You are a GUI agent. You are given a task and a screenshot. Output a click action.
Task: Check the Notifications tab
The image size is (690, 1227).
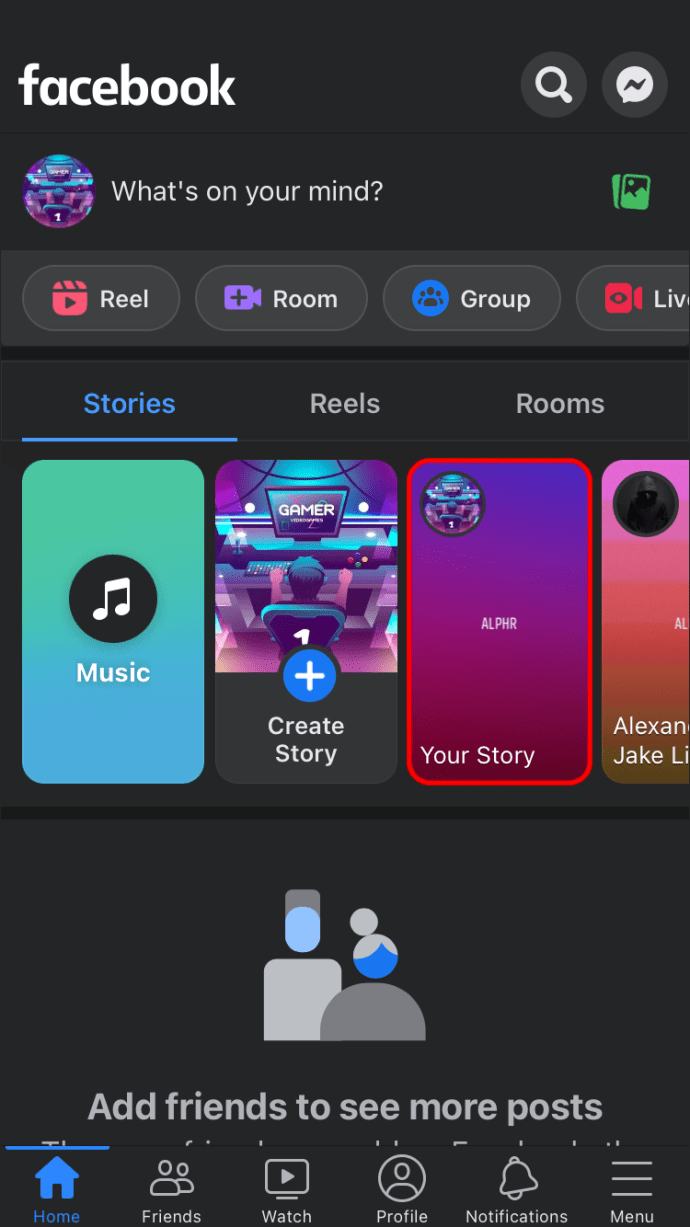[517, 1190]
